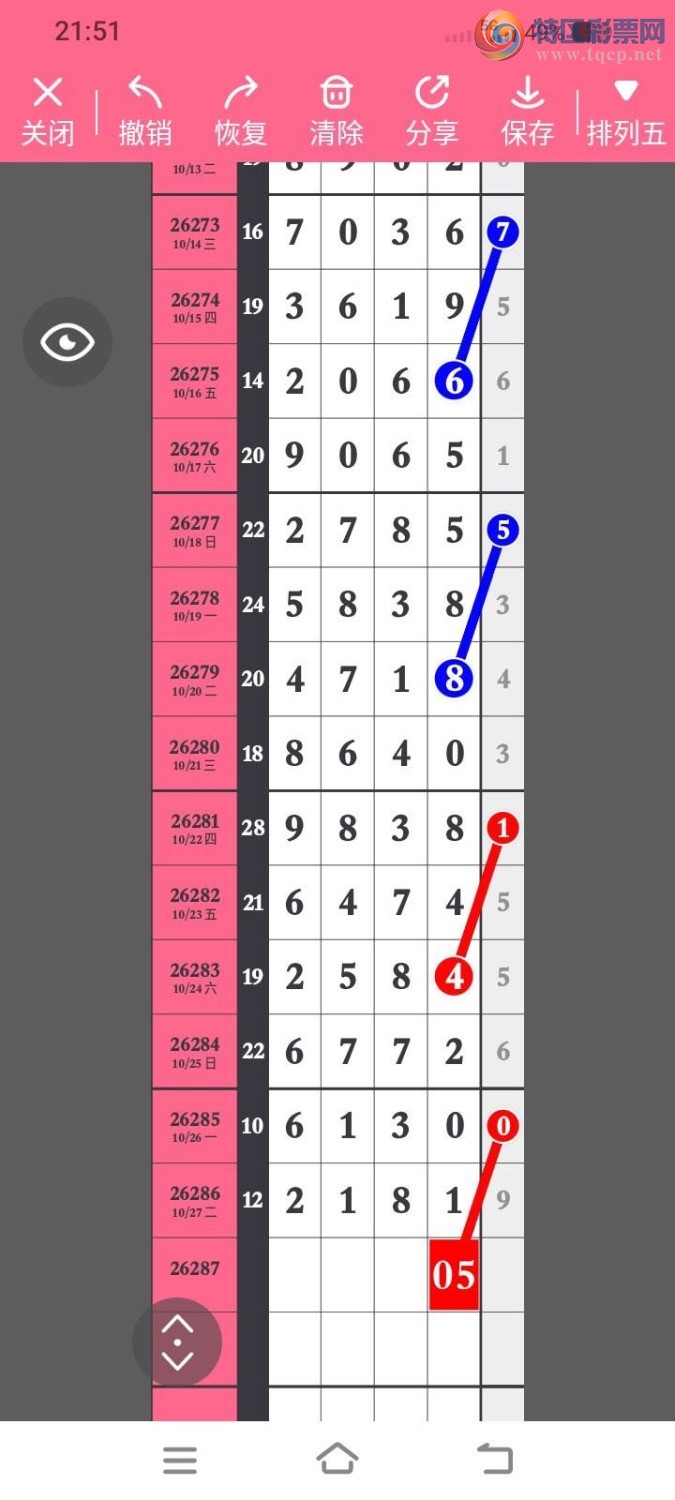
Task: Tap the floating up-down scroll button
Action: click(x=177, y=1342)
